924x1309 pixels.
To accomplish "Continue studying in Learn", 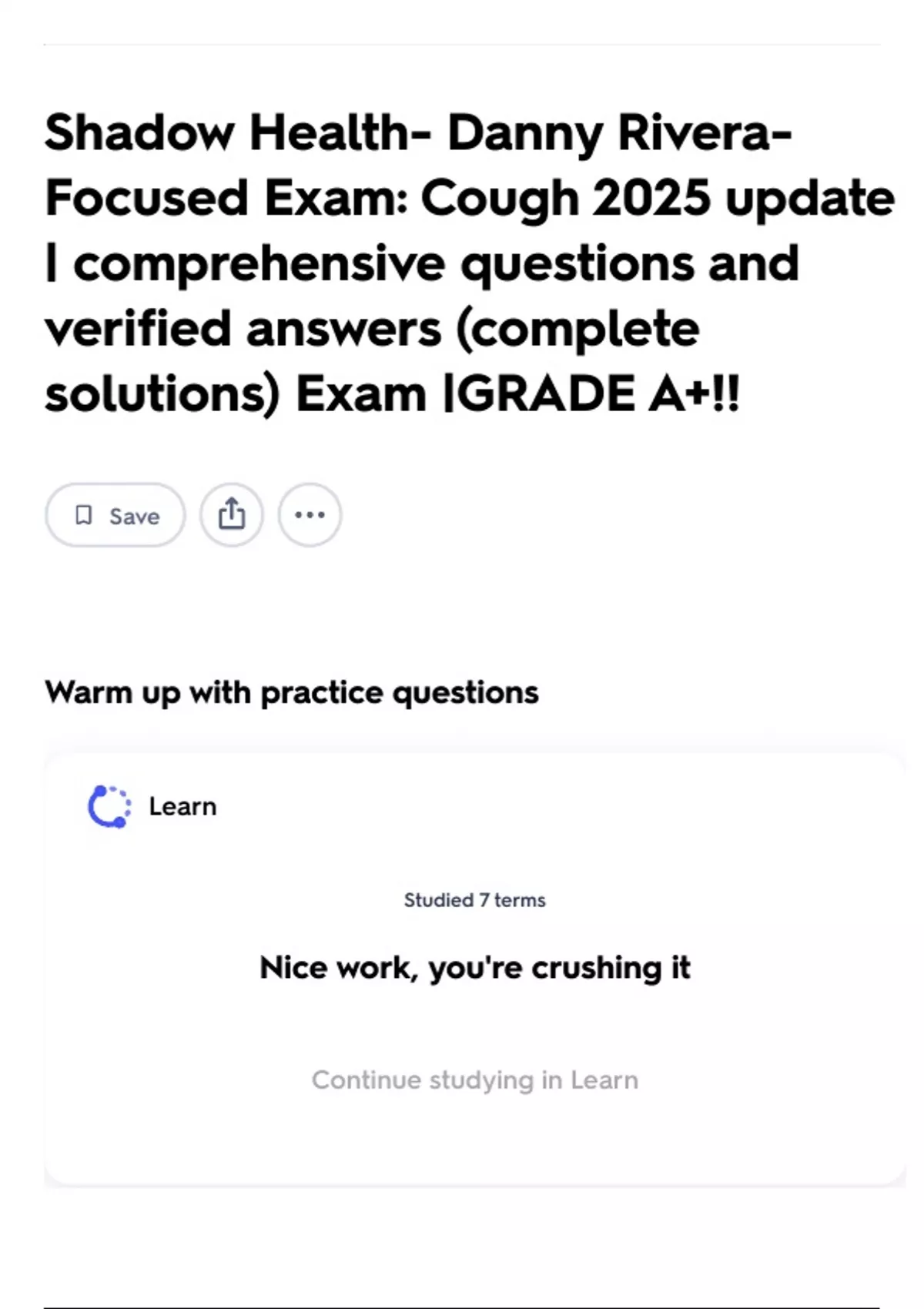I will [475, 1080].
